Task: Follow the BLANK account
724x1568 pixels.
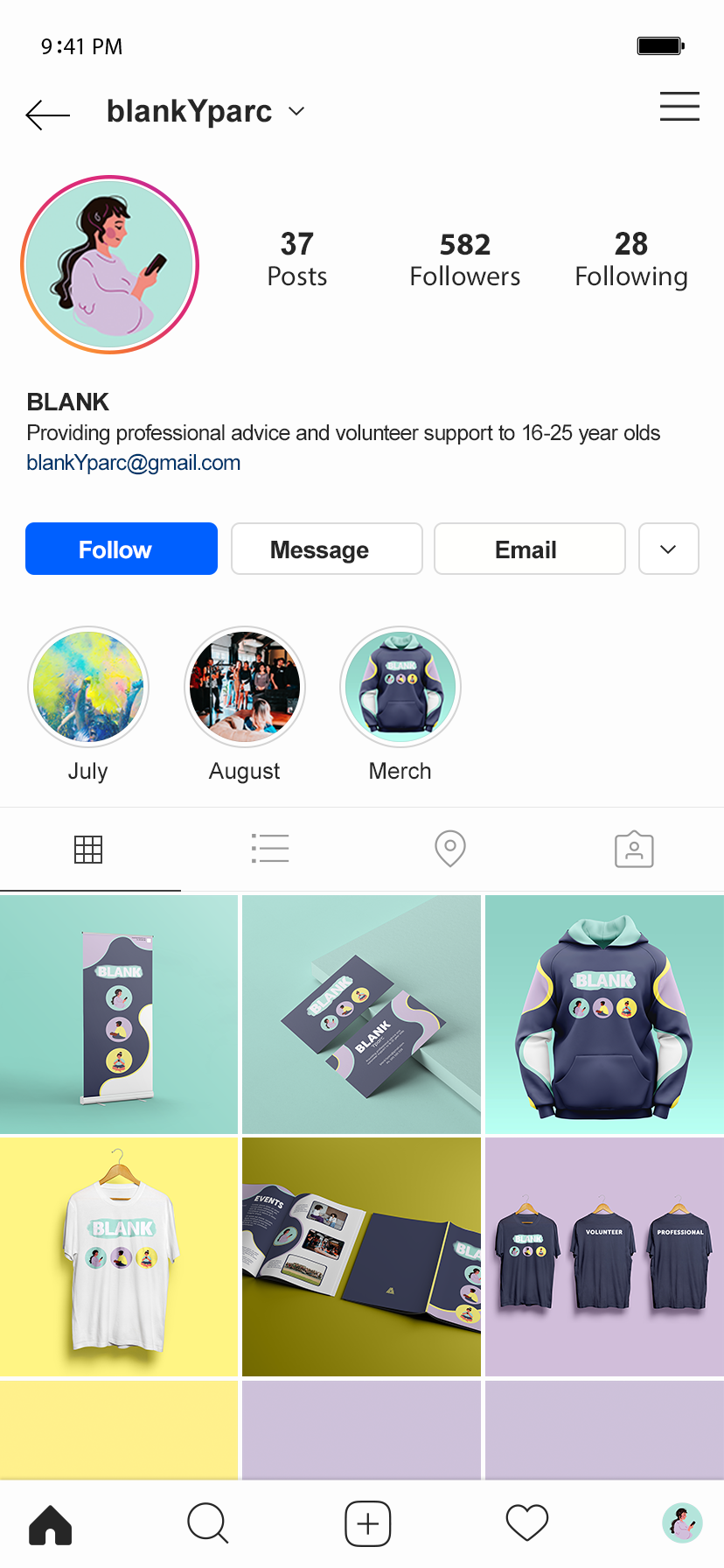Action: click(122, 549)
